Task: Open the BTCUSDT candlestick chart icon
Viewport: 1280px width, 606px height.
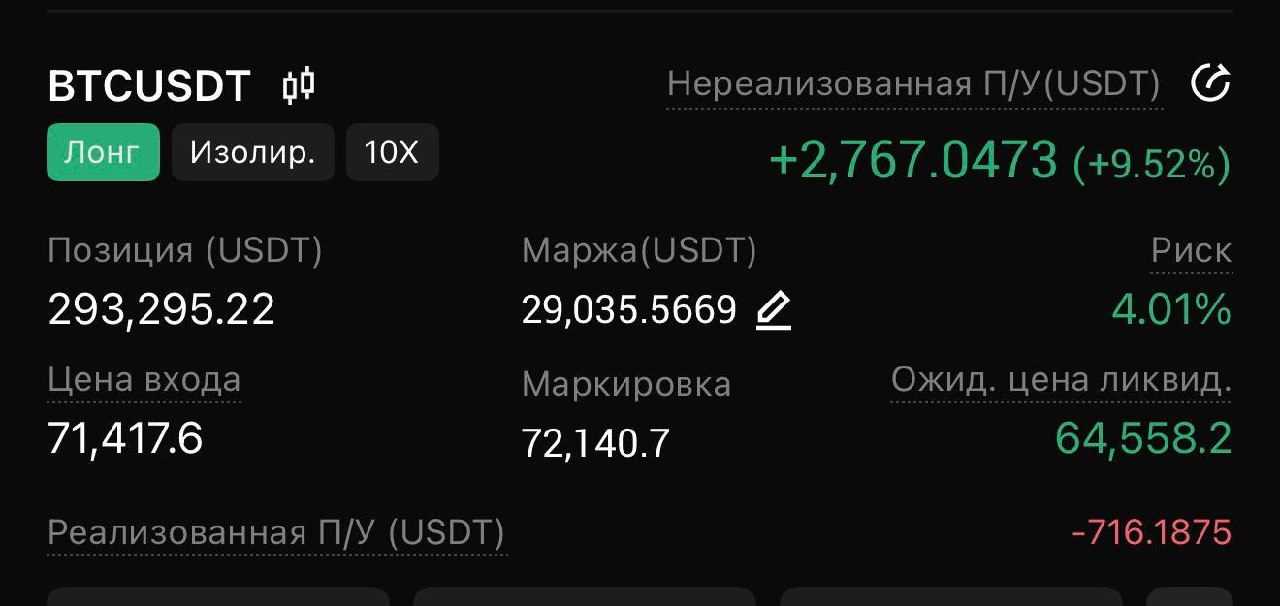Action: [x=298, y=86]
